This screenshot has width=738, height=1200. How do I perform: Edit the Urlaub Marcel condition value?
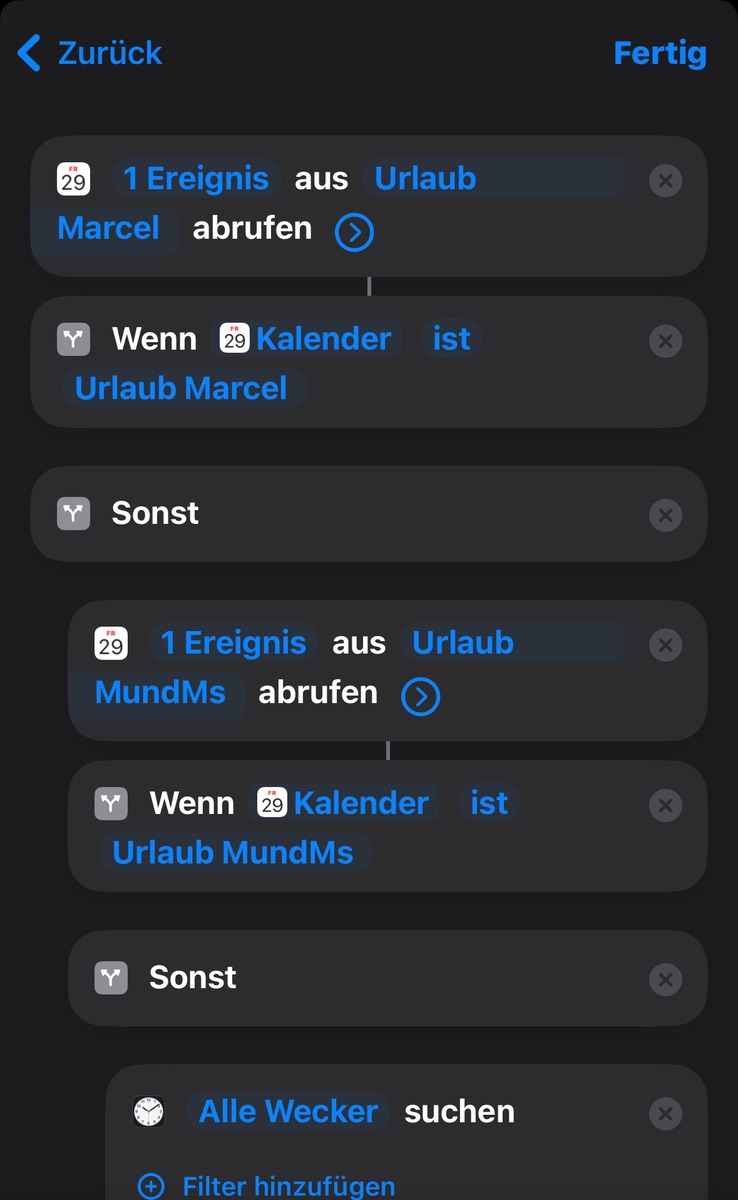(181, 388)
